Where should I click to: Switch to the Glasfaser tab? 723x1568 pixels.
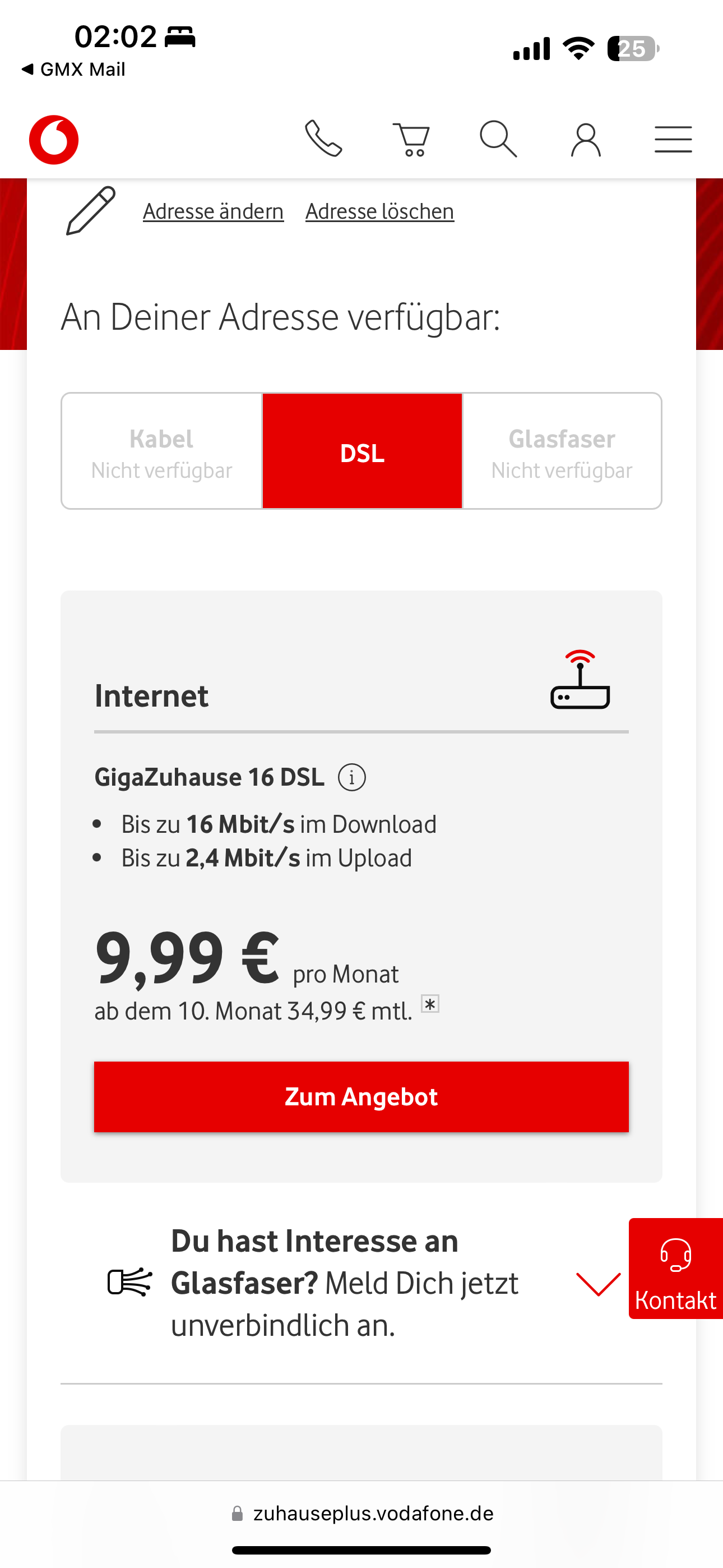click(x=562, y=451)
